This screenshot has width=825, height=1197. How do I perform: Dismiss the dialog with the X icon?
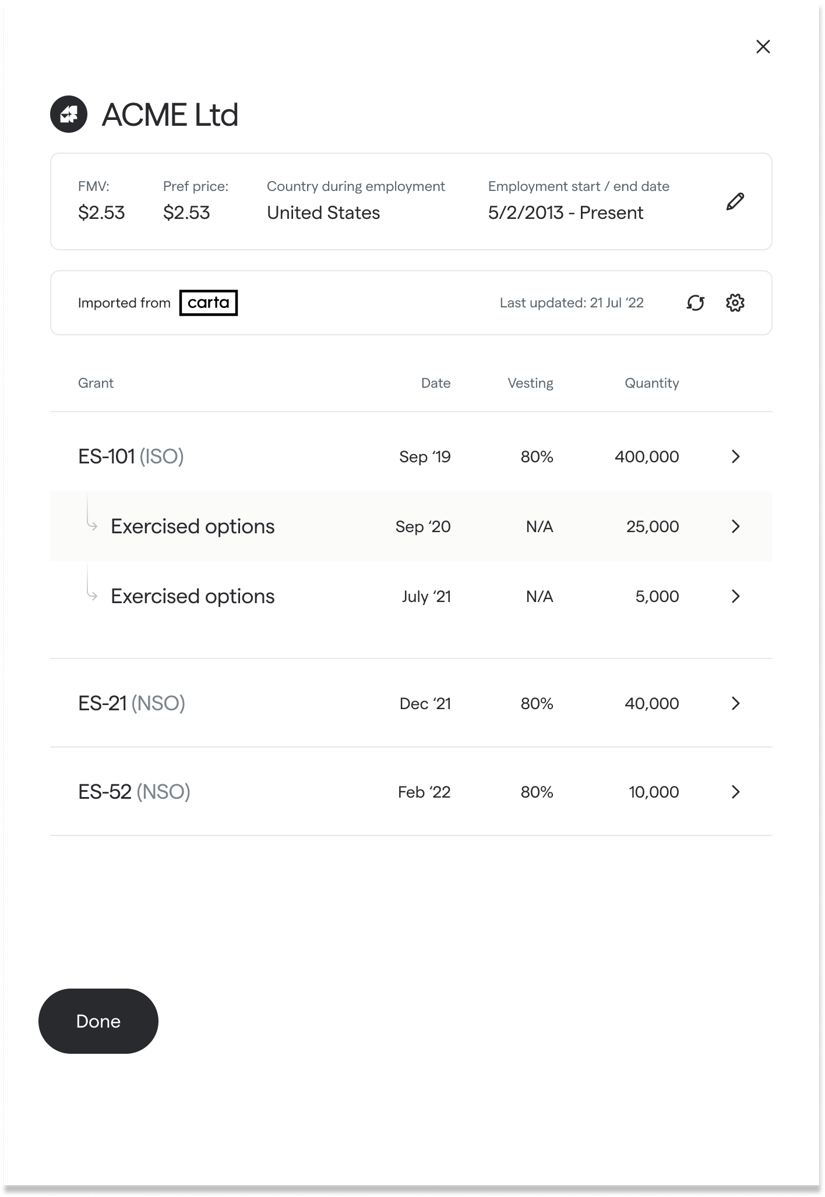coord(763,46)
